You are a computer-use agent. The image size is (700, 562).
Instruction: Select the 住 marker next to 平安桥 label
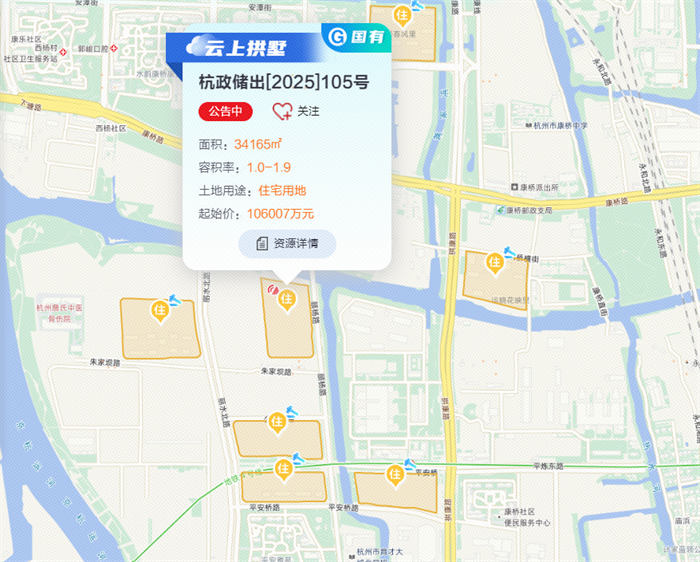click(x=395, y=473)
